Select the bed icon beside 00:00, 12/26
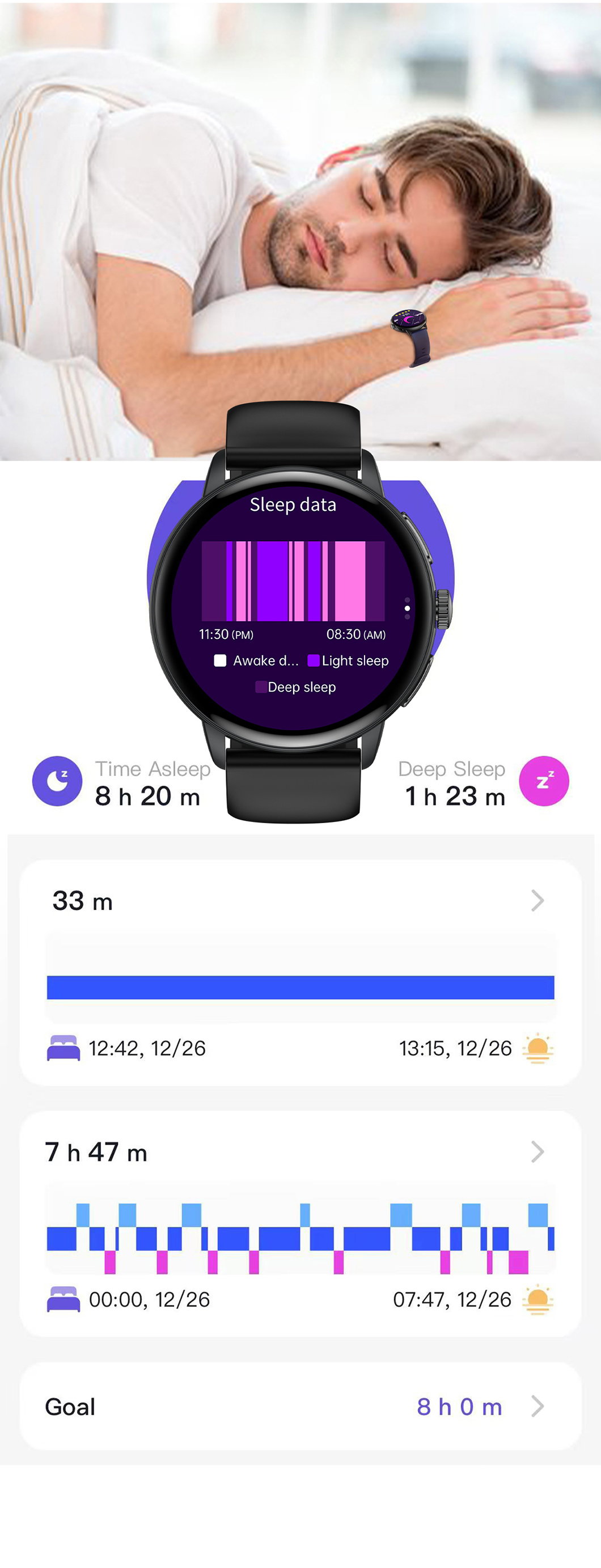The height and width of the screenshot is (1568, 601). point(63,1298)
